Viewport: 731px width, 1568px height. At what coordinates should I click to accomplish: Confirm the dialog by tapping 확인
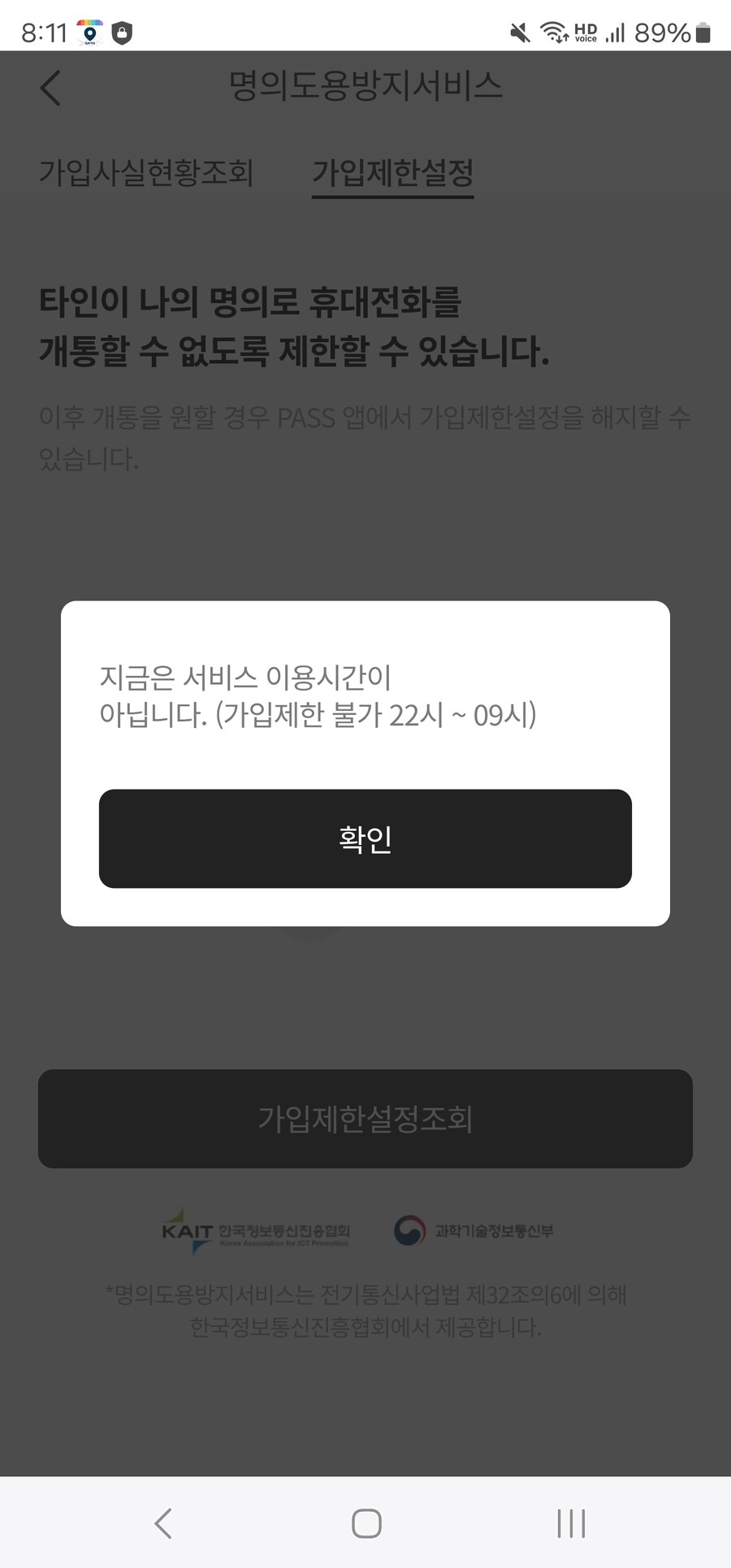point(365,838)
